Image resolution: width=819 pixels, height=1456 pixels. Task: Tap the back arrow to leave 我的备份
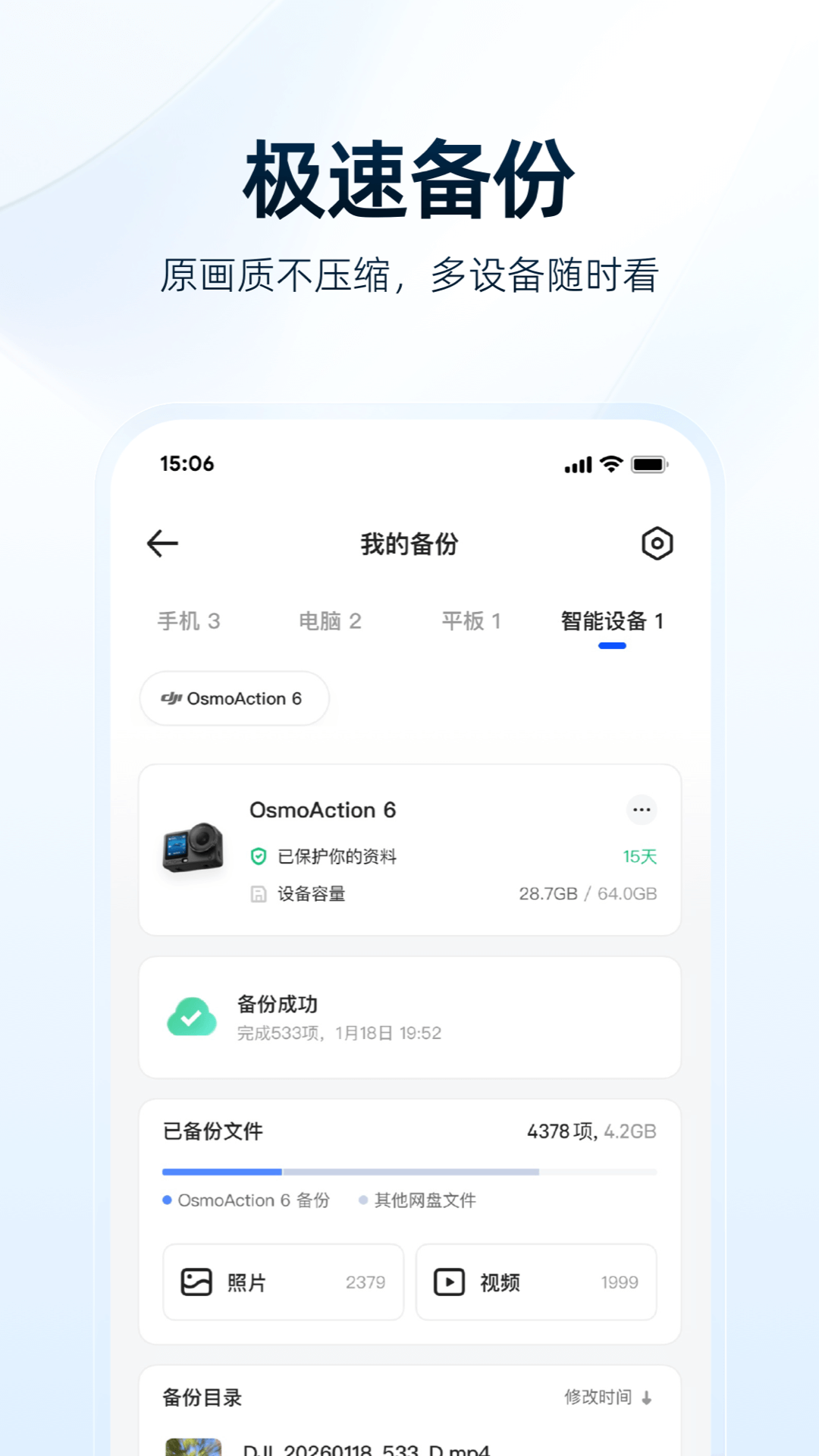[x=161, y=544]
